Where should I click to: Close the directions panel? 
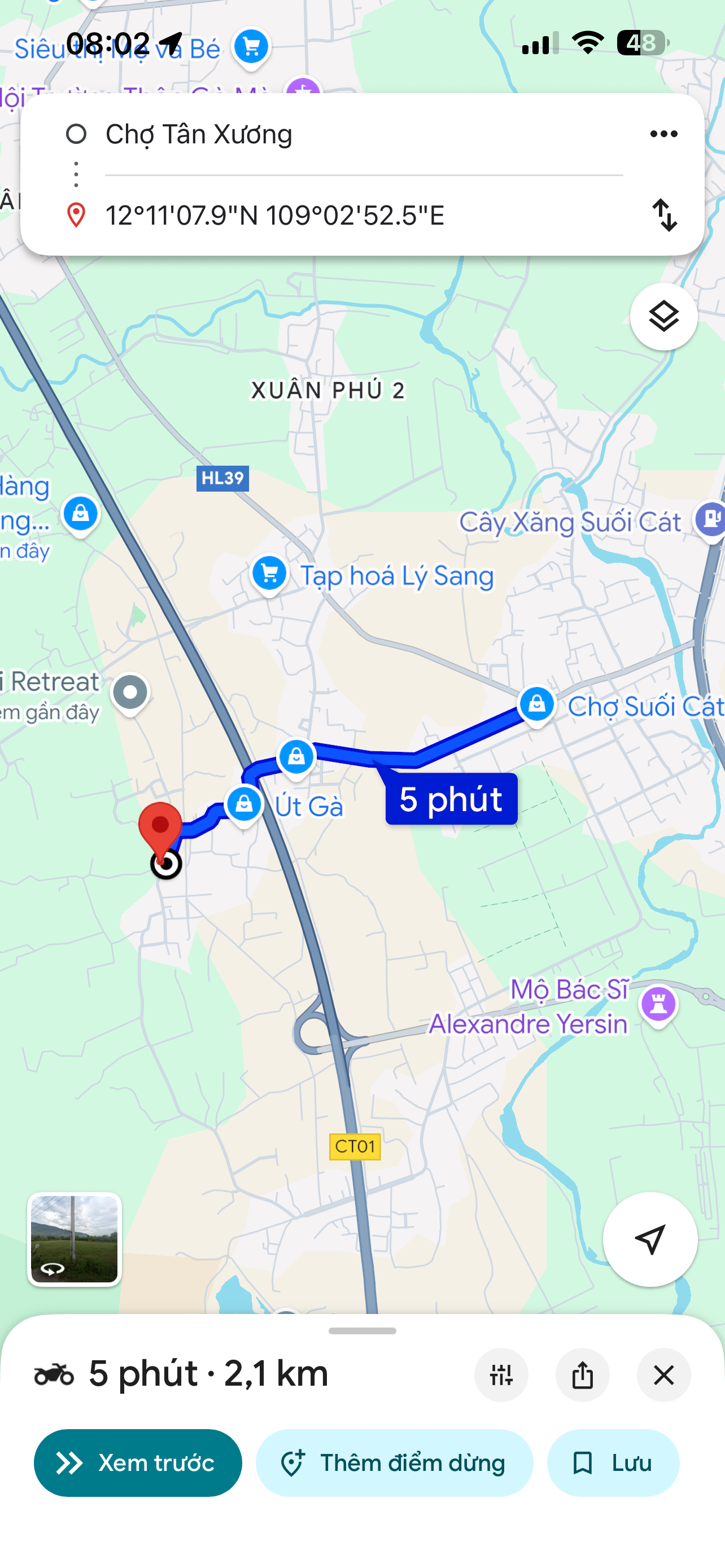coord(663,1374)
